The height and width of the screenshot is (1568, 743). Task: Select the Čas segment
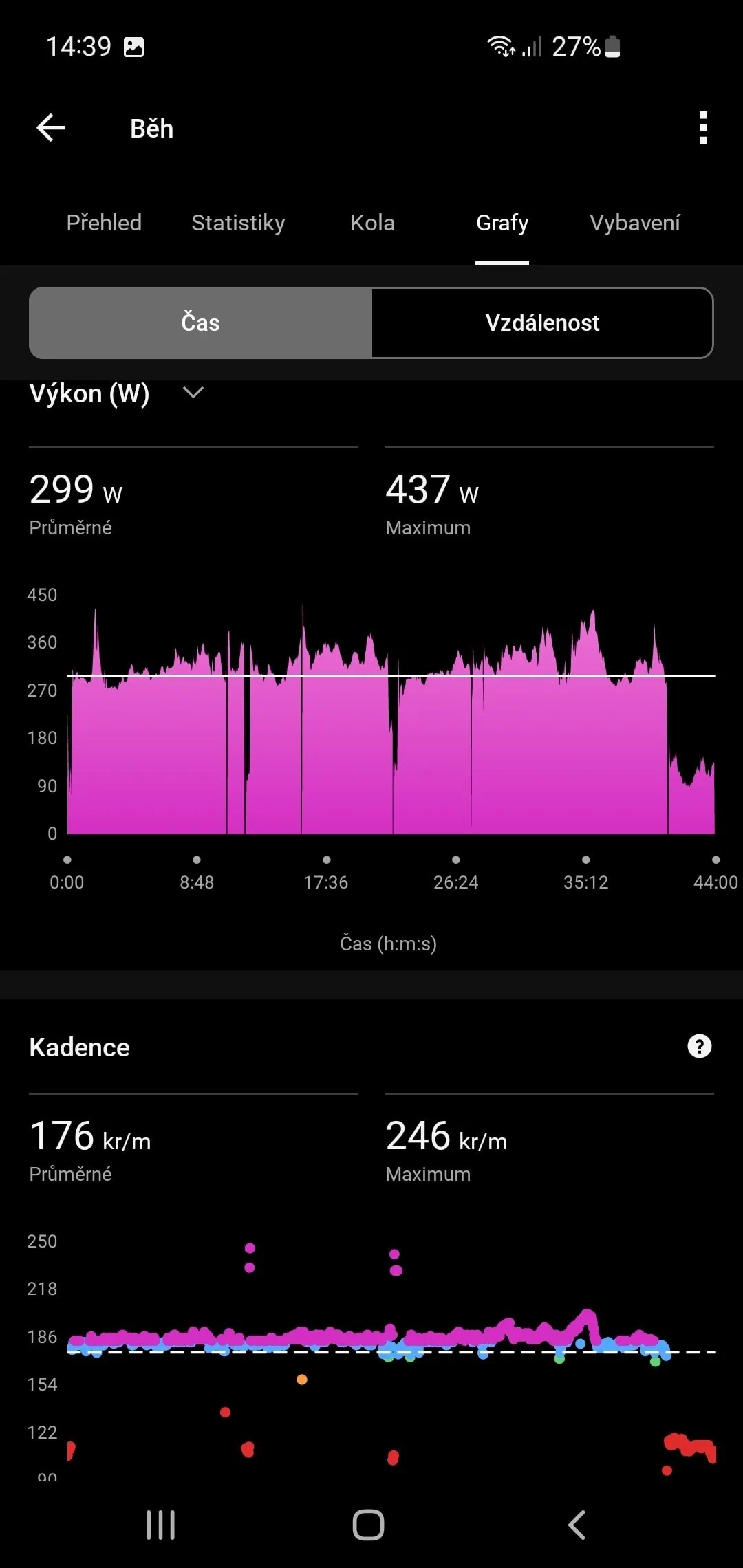(x=200, y=323)
